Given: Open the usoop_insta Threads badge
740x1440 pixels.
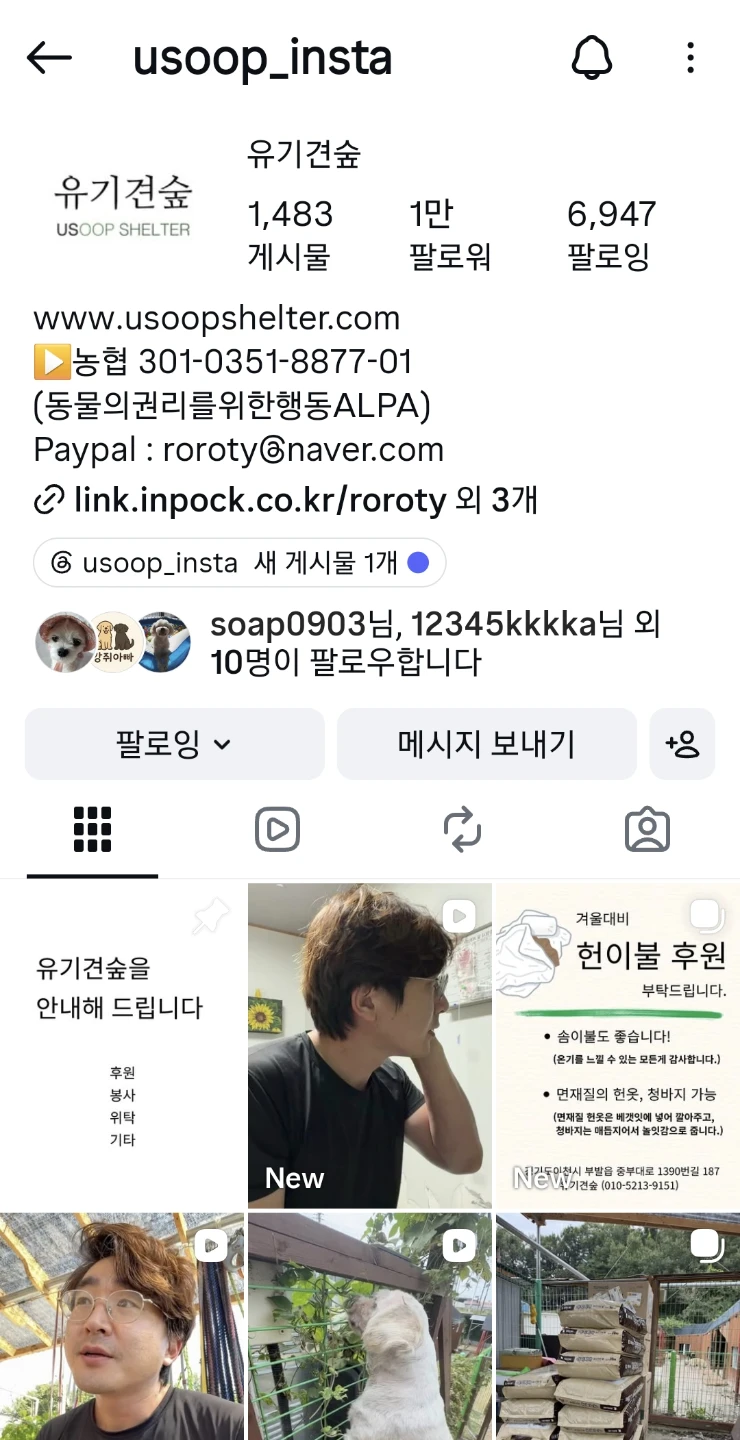Looking at the screenshot, I should (239, 563).
